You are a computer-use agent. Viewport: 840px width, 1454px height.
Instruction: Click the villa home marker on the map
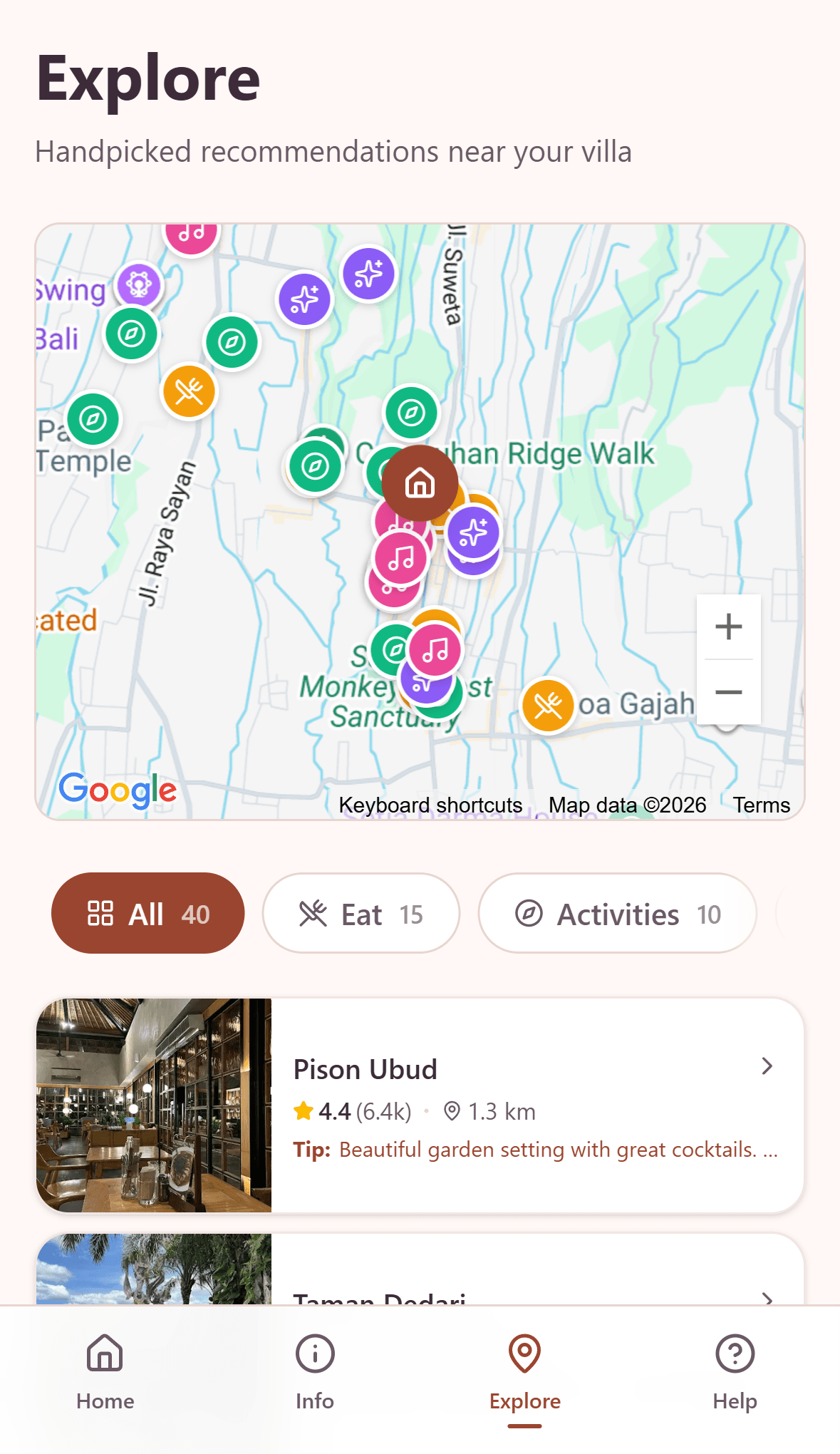point(420,483)
